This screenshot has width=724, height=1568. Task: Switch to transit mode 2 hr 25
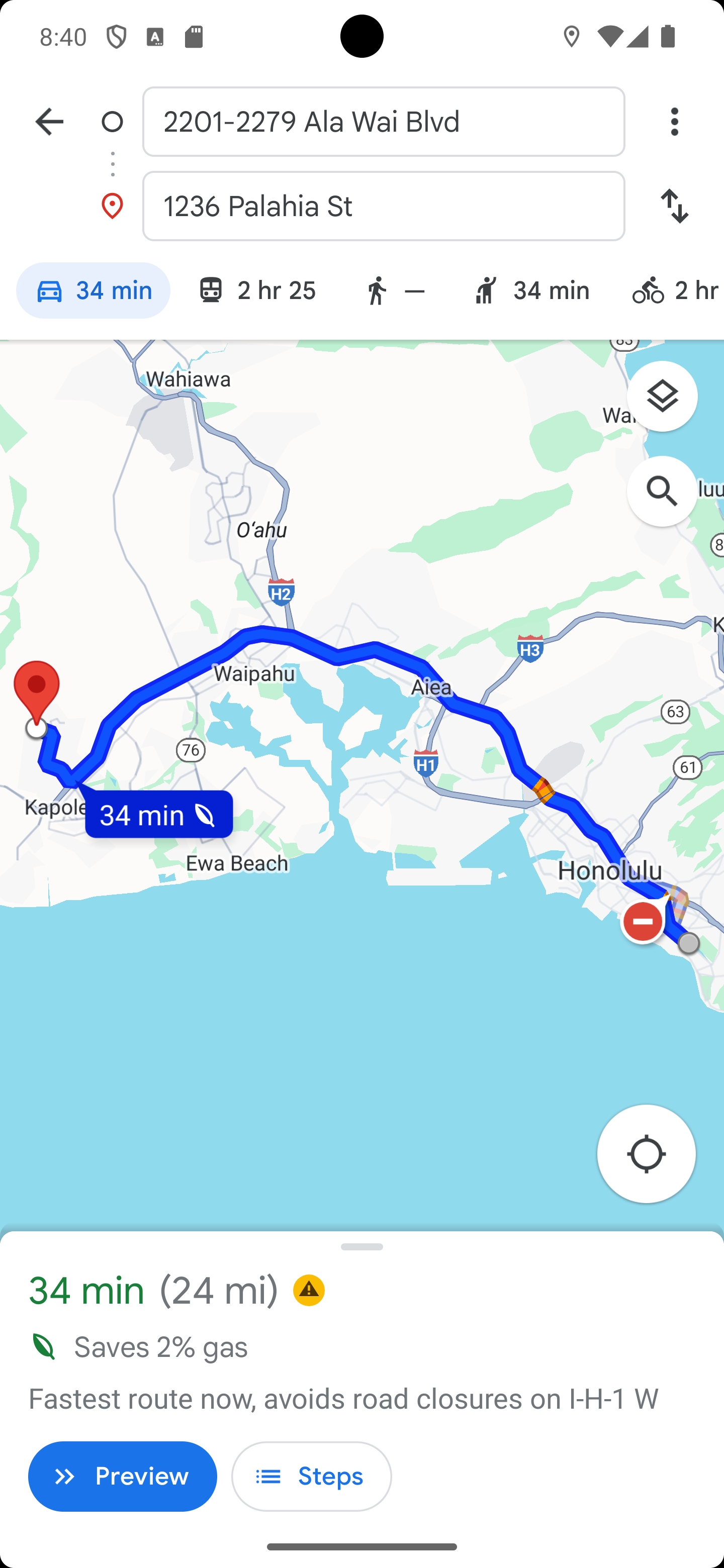(256, 291)
